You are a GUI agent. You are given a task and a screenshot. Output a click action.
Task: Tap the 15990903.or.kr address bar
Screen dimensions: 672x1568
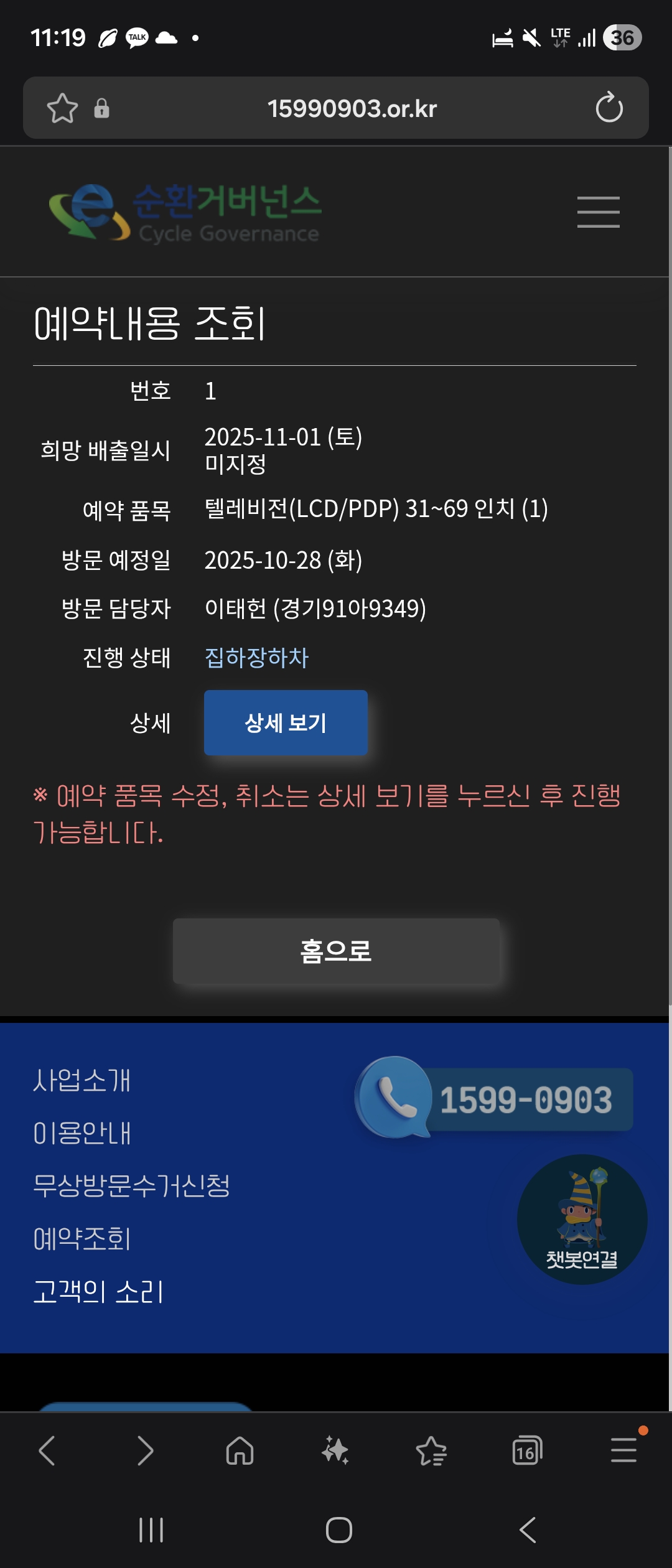pyautogui.click(x=352, y=108)
